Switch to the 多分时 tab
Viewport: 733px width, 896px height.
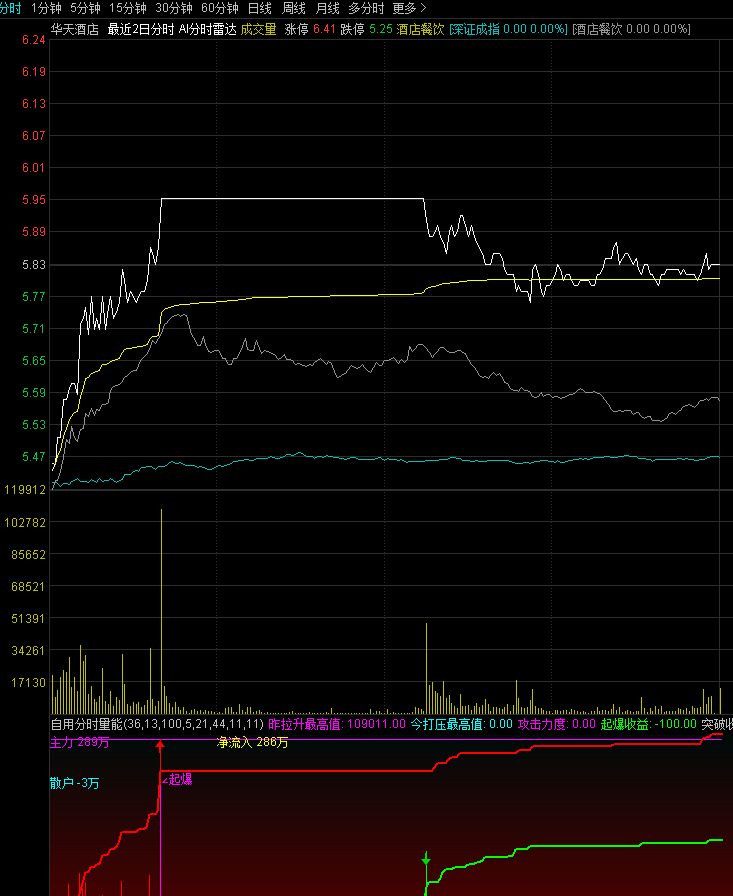click(366, 8)
